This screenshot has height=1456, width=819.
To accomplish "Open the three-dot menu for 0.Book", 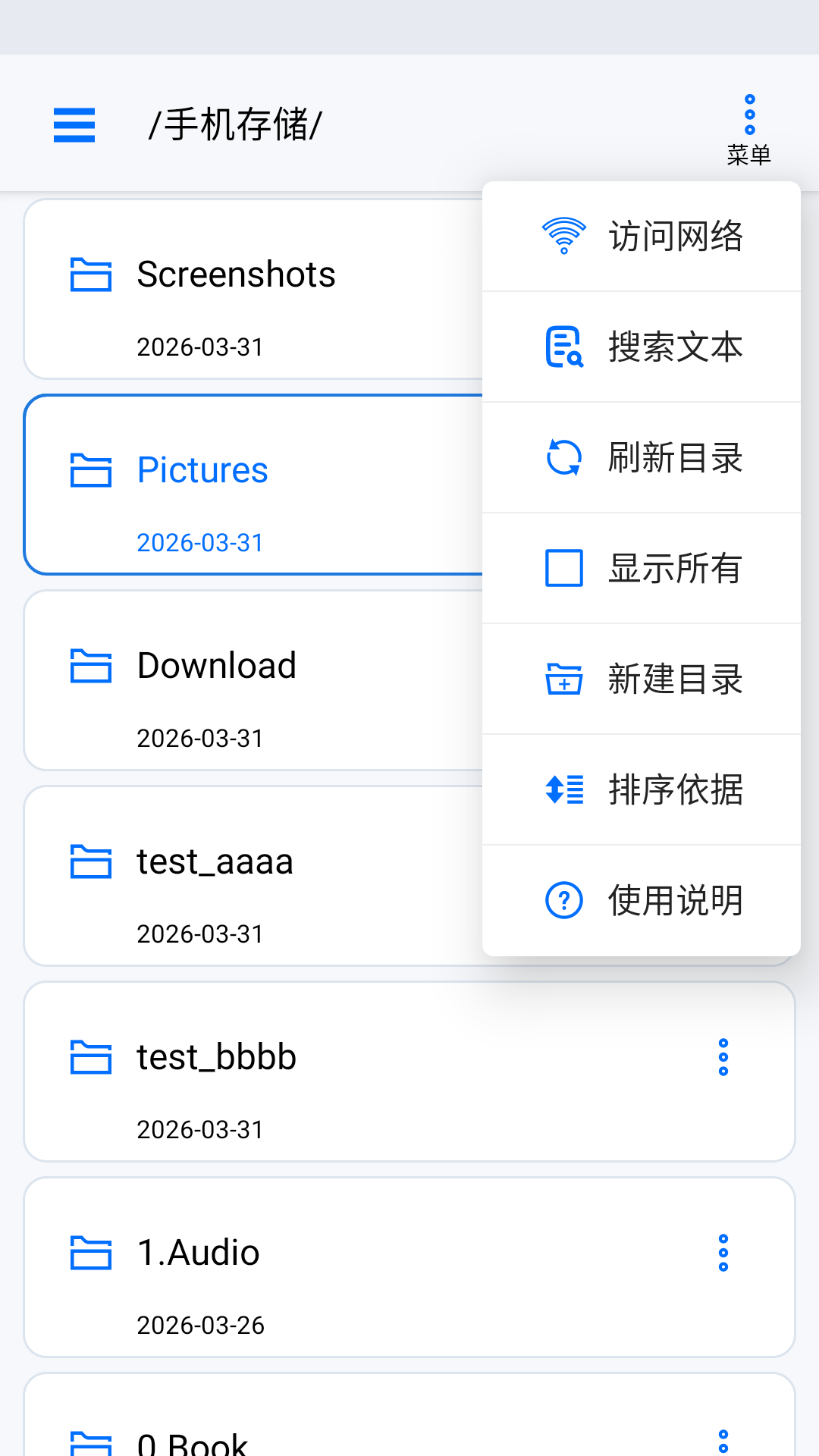I will coord(723,1437).
